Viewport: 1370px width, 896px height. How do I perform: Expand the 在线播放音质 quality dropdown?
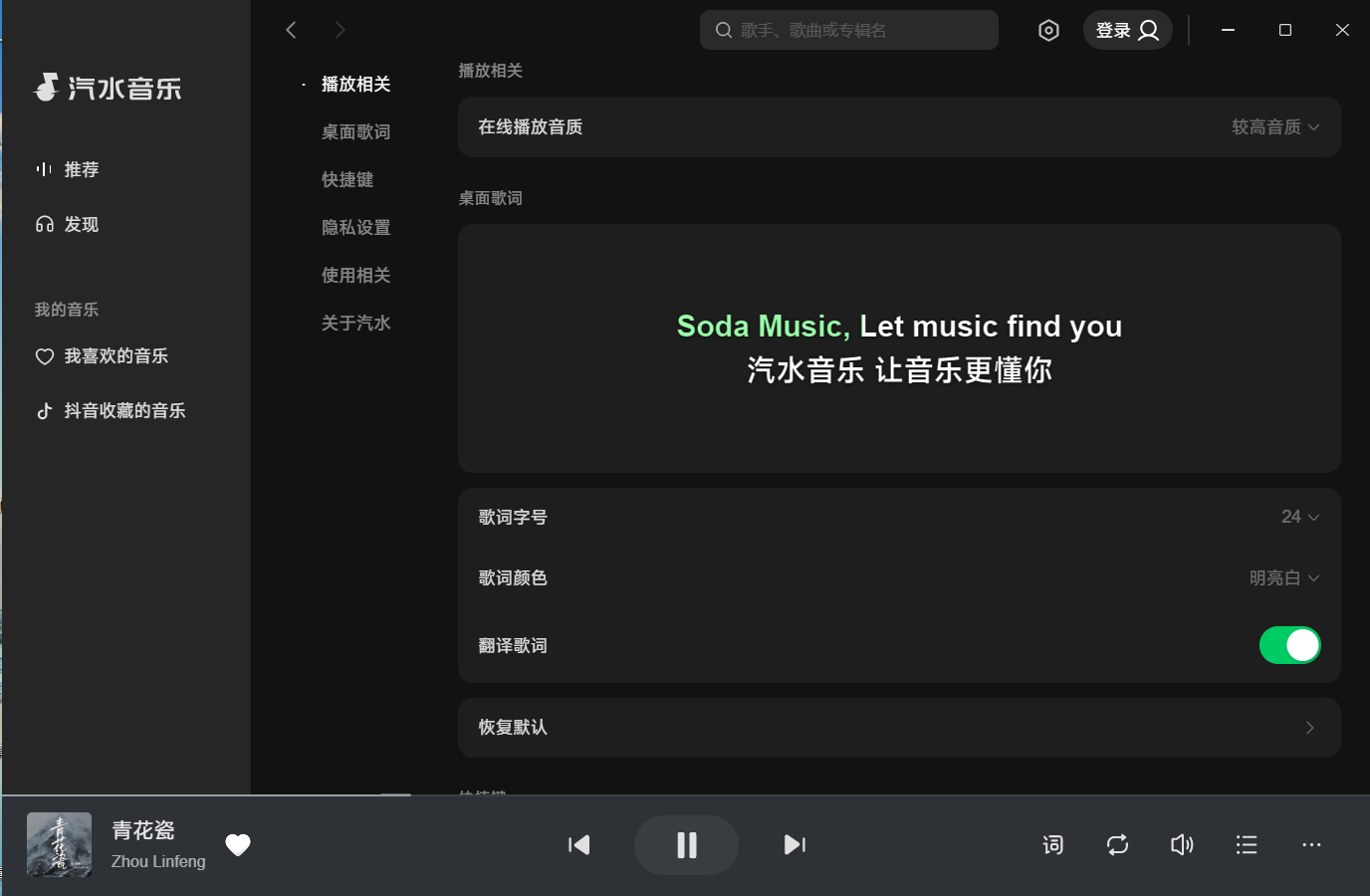pyautogui.click(x=1274, y=126)
